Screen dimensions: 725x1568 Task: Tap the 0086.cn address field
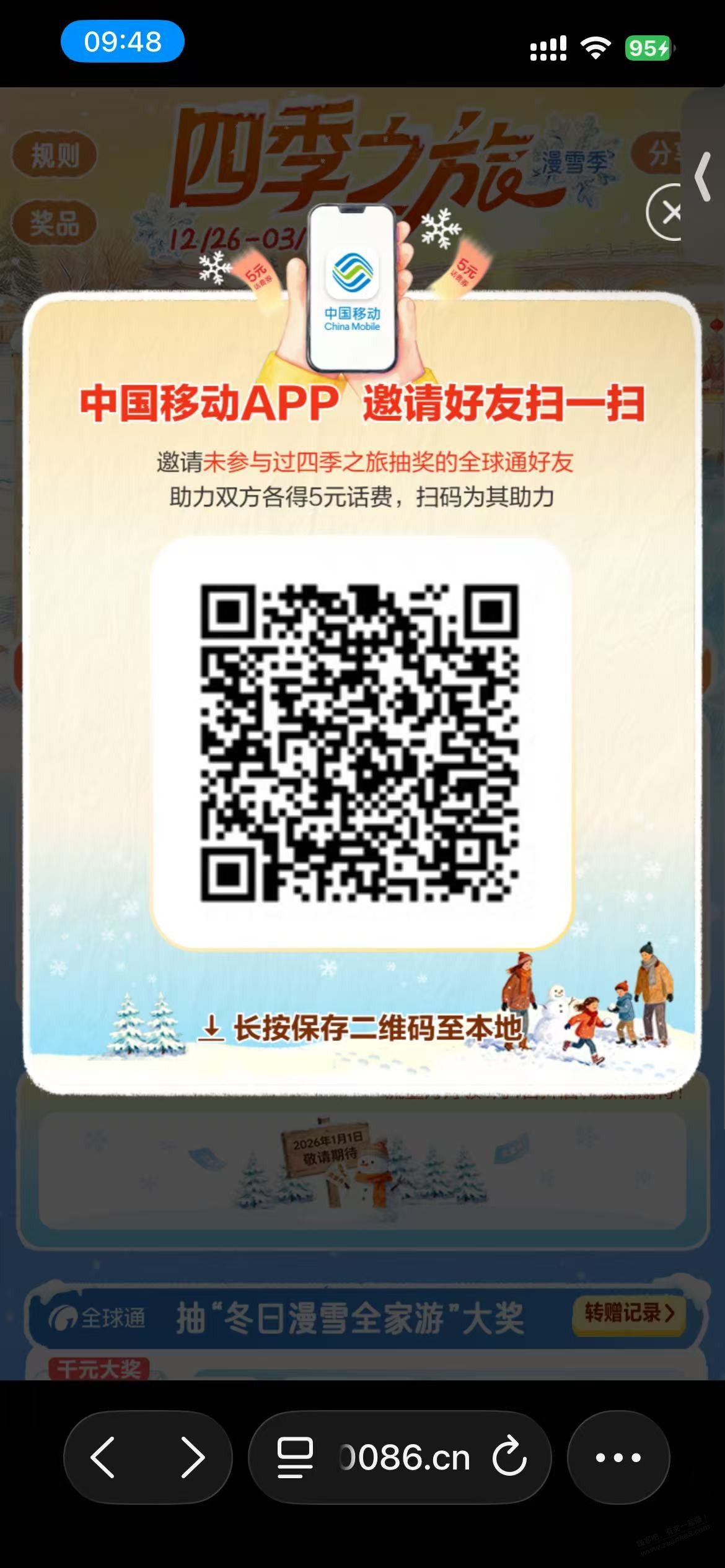404,1458
